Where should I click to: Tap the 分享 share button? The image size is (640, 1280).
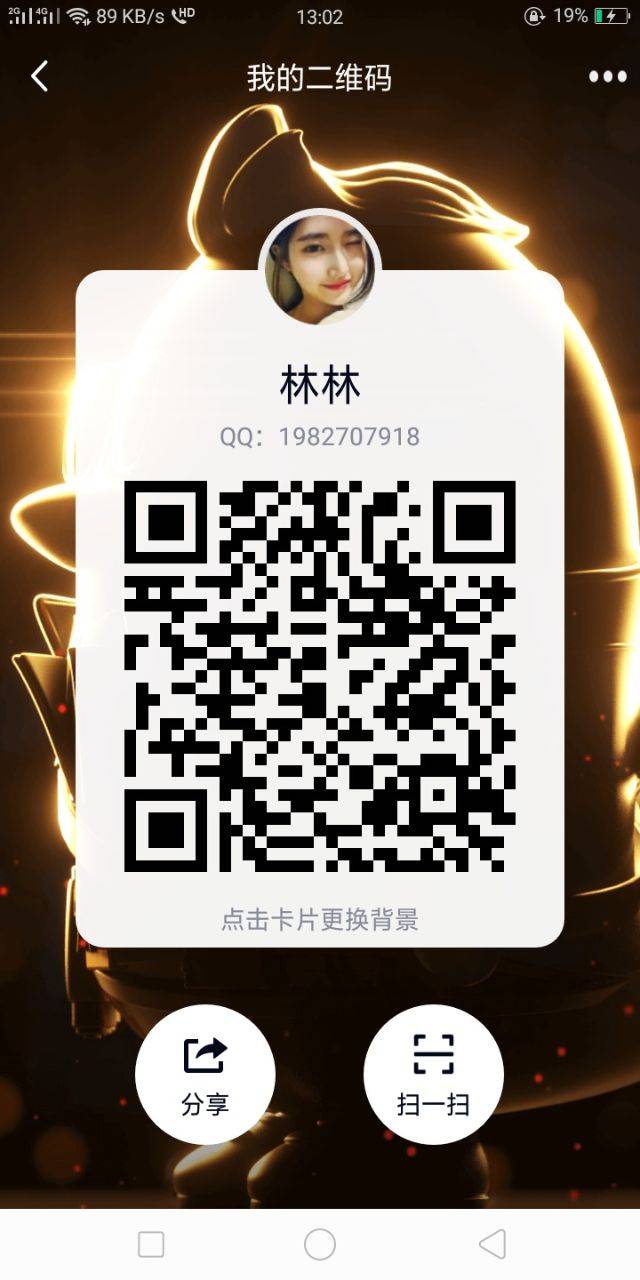pyautogui.click(x=205, y=1074)
